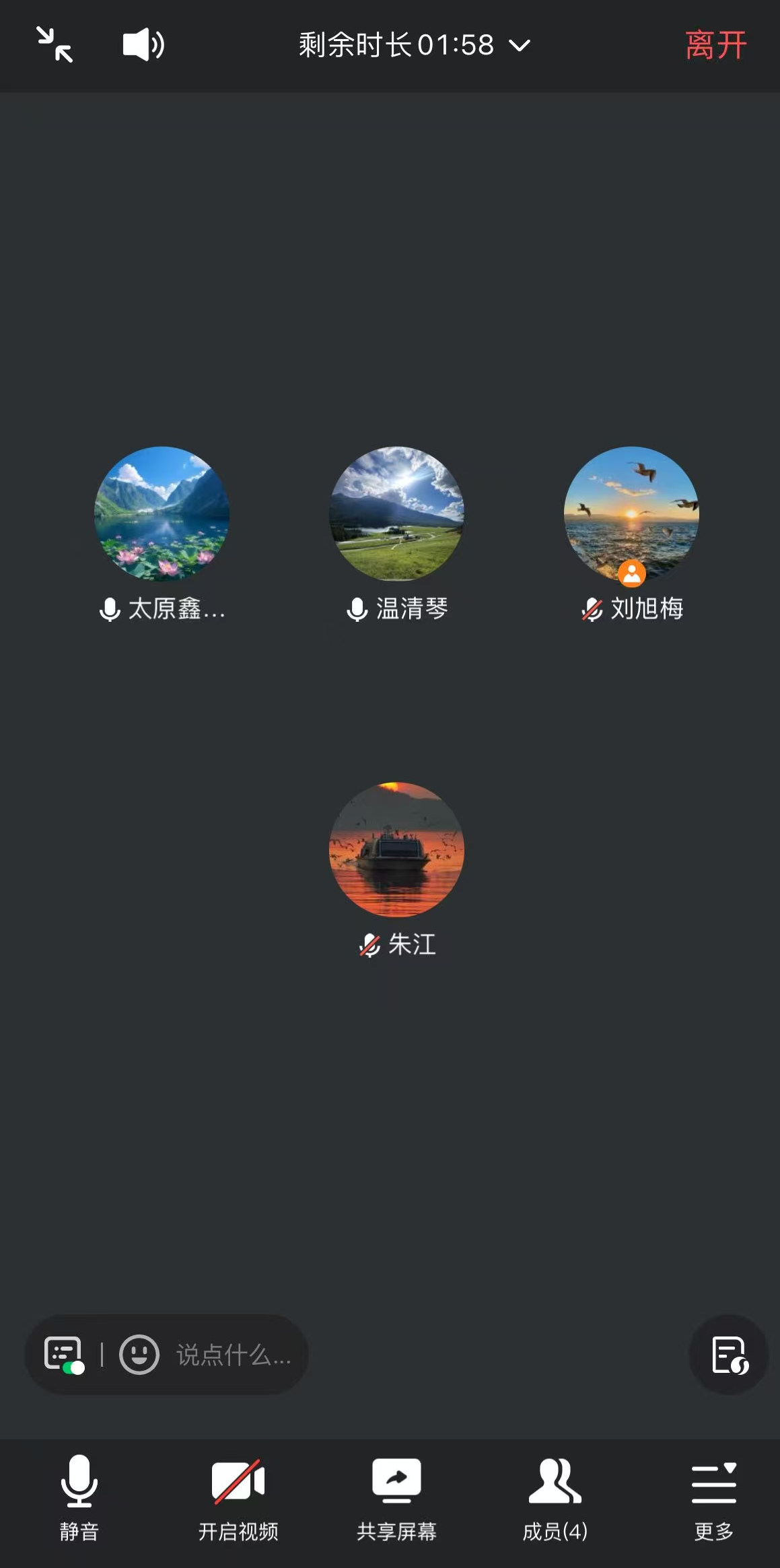
Task: Type a message in 说点什么 field
Action: [x=234, y=1355]
